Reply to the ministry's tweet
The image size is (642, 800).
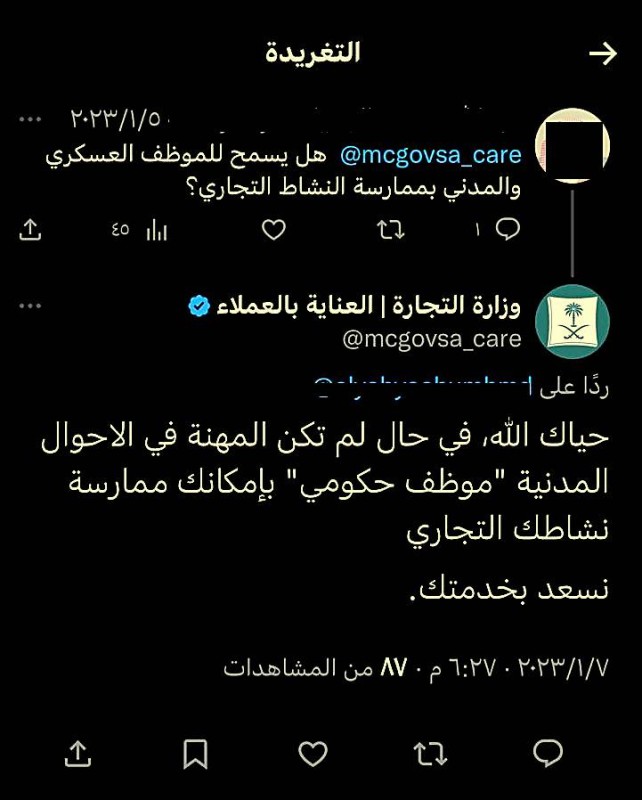click(547, 753)
